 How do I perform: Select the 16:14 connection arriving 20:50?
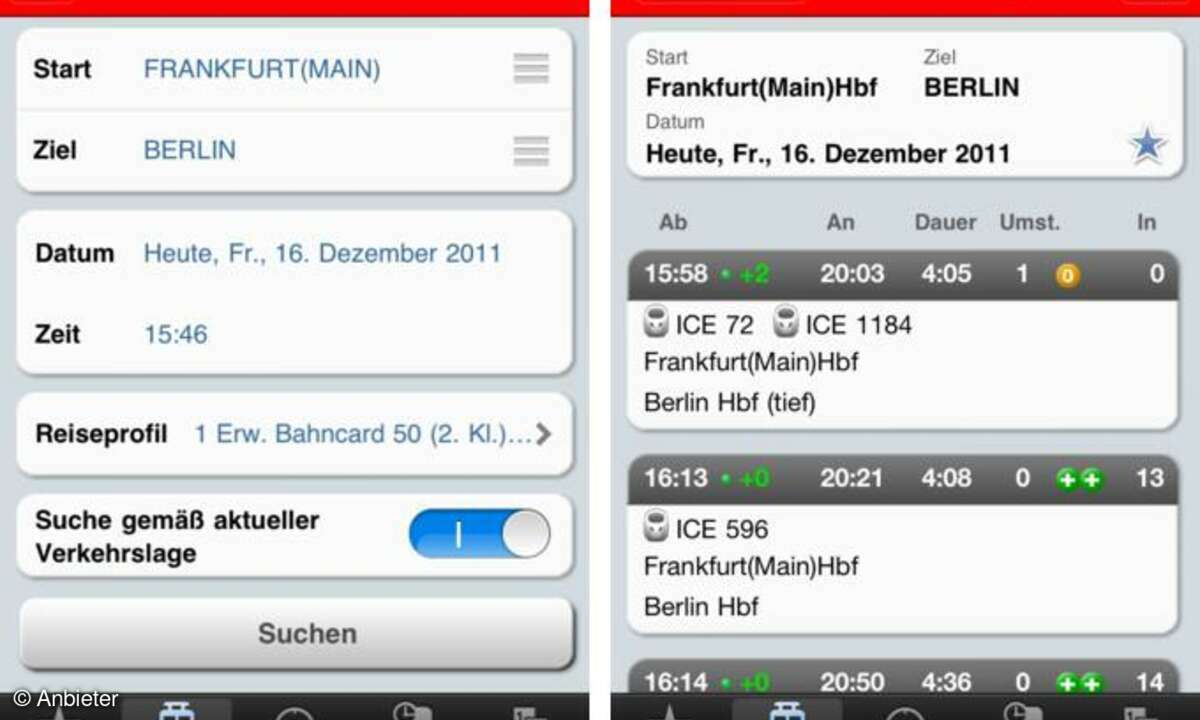(x=903, y=682)
